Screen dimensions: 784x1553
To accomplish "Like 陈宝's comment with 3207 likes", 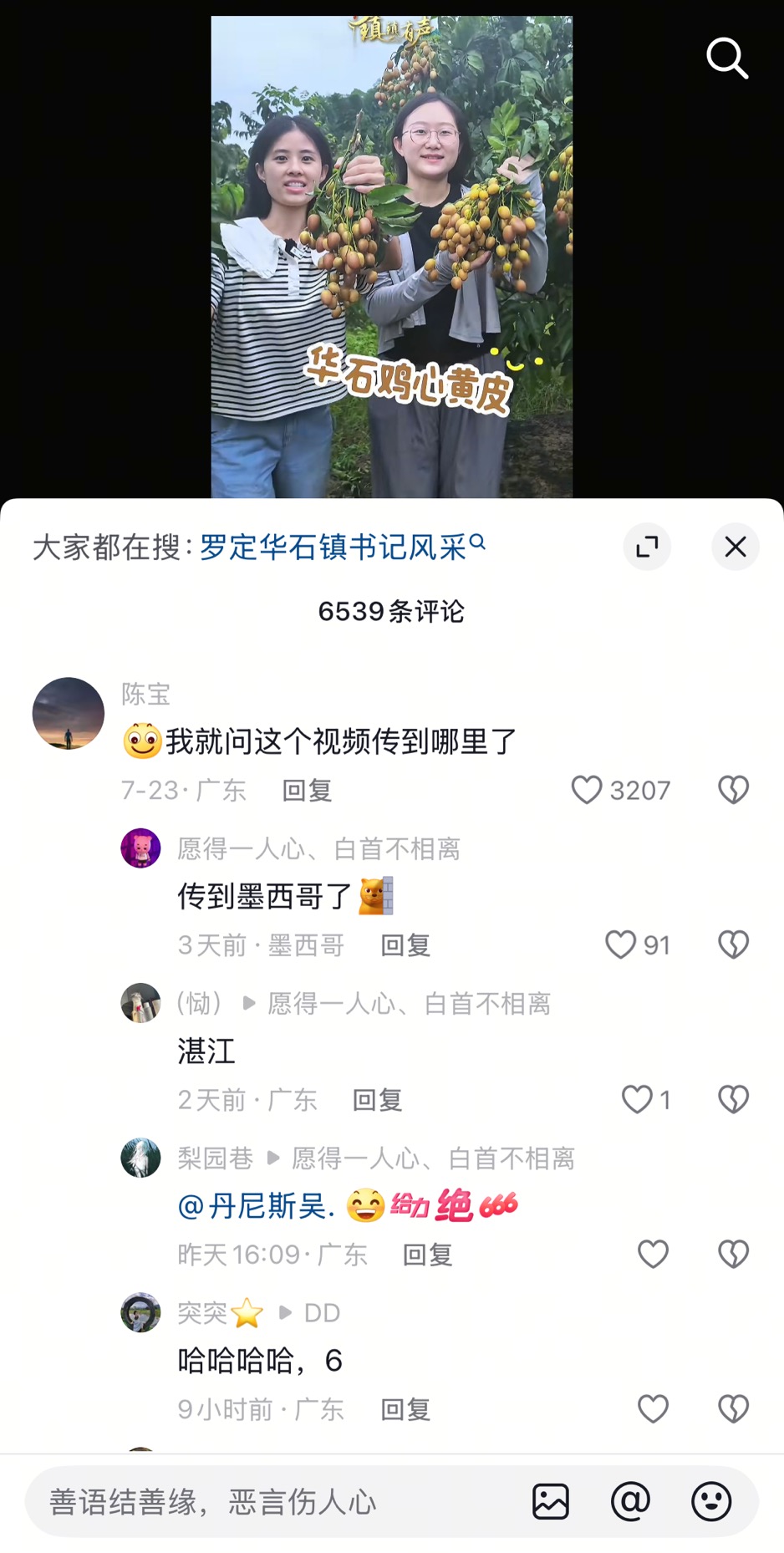I will tap(587, 790).
